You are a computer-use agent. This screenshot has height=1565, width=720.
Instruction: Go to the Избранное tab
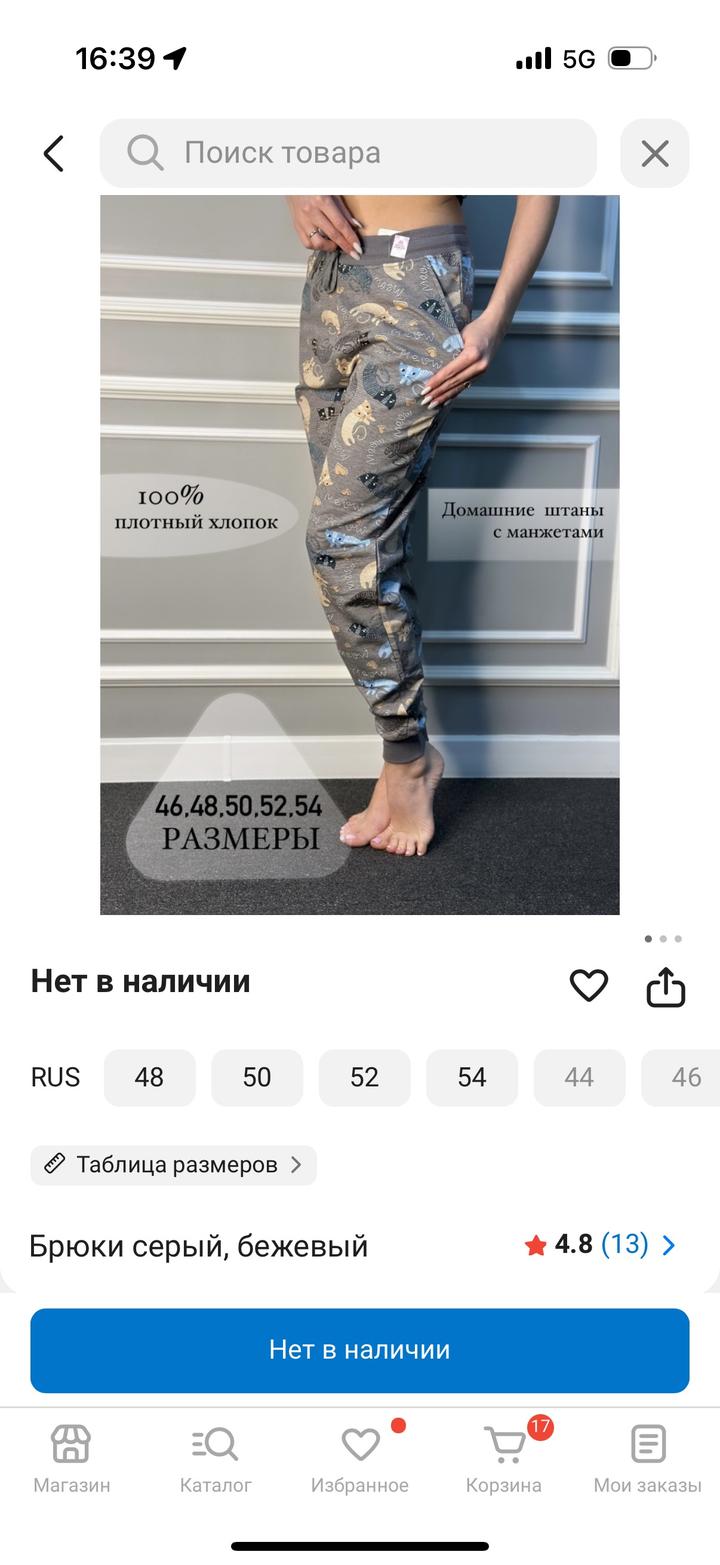click(360, 1458)
